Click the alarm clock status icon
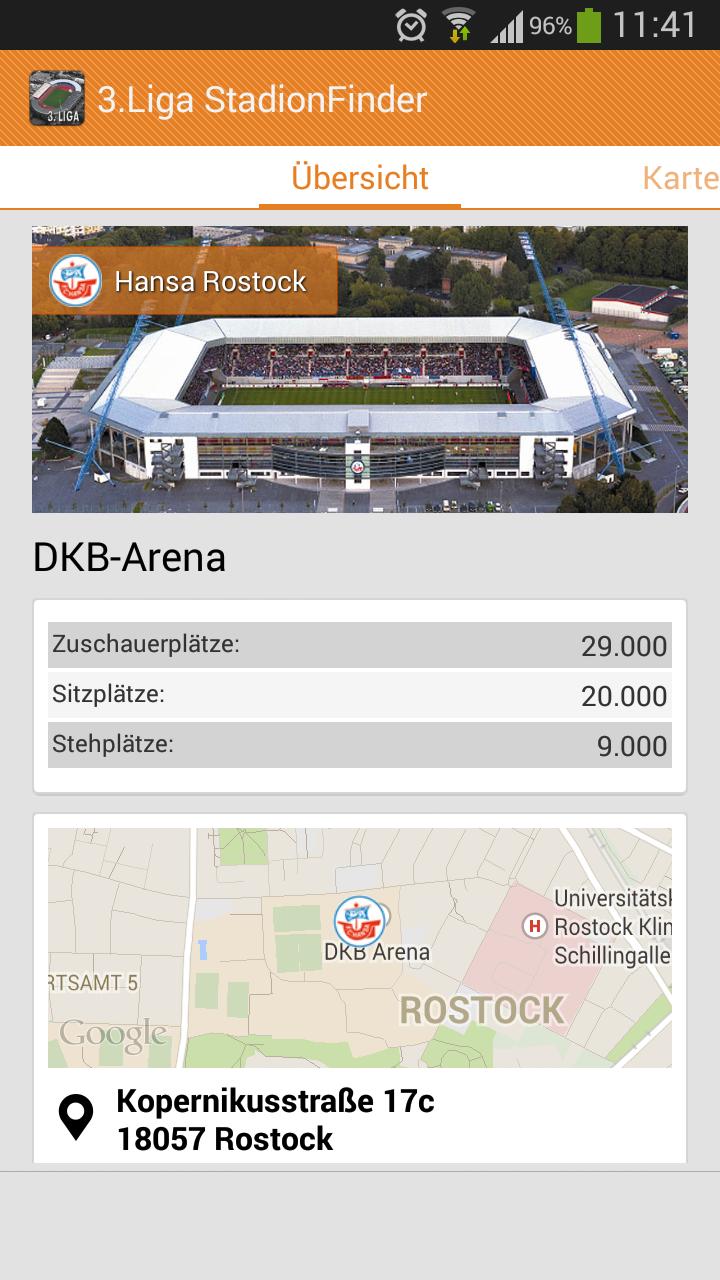The image size is (720, 1280). point(412,26)
